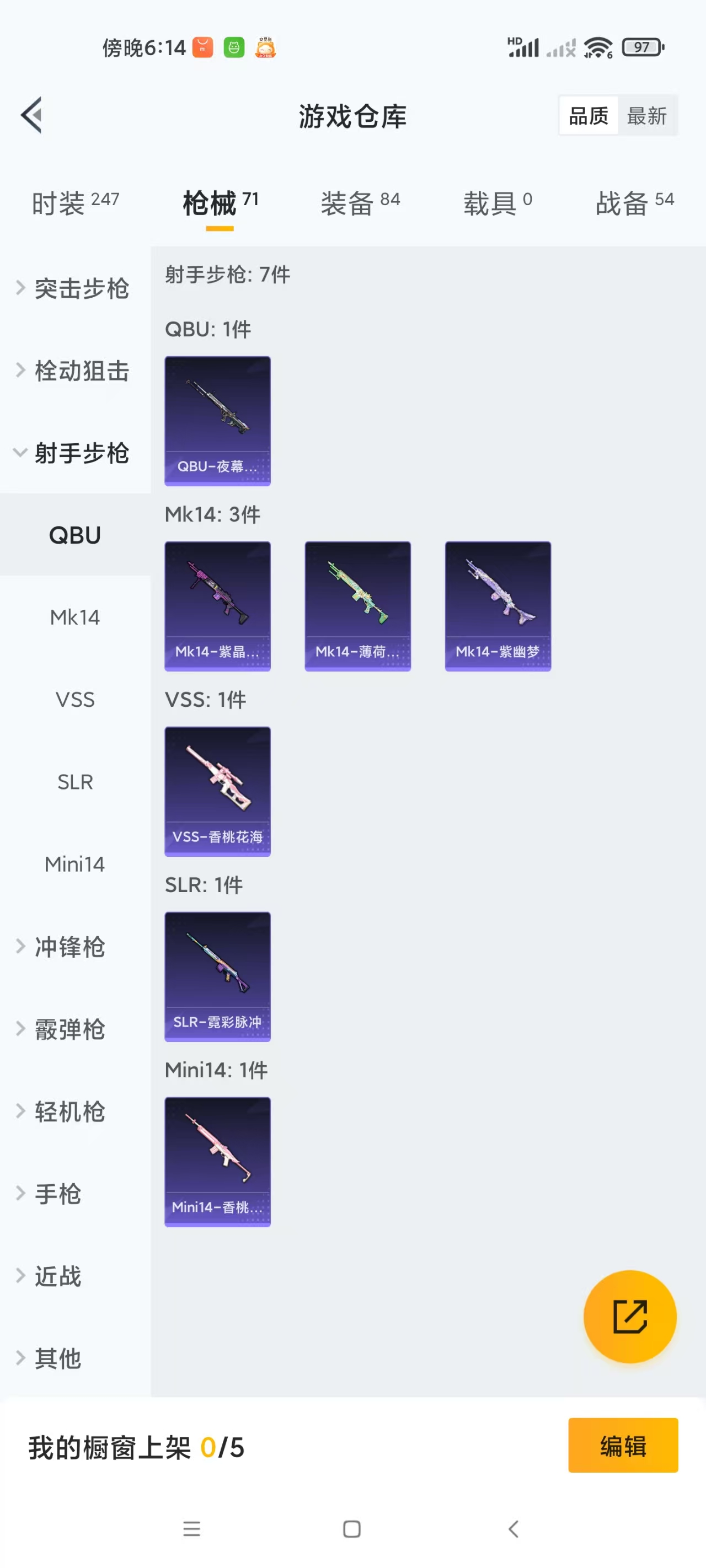706x1568 pixels.
Task: Tap the recent apps key in navigation bar
Action: pyautogui.click(x=191, y=1529)
